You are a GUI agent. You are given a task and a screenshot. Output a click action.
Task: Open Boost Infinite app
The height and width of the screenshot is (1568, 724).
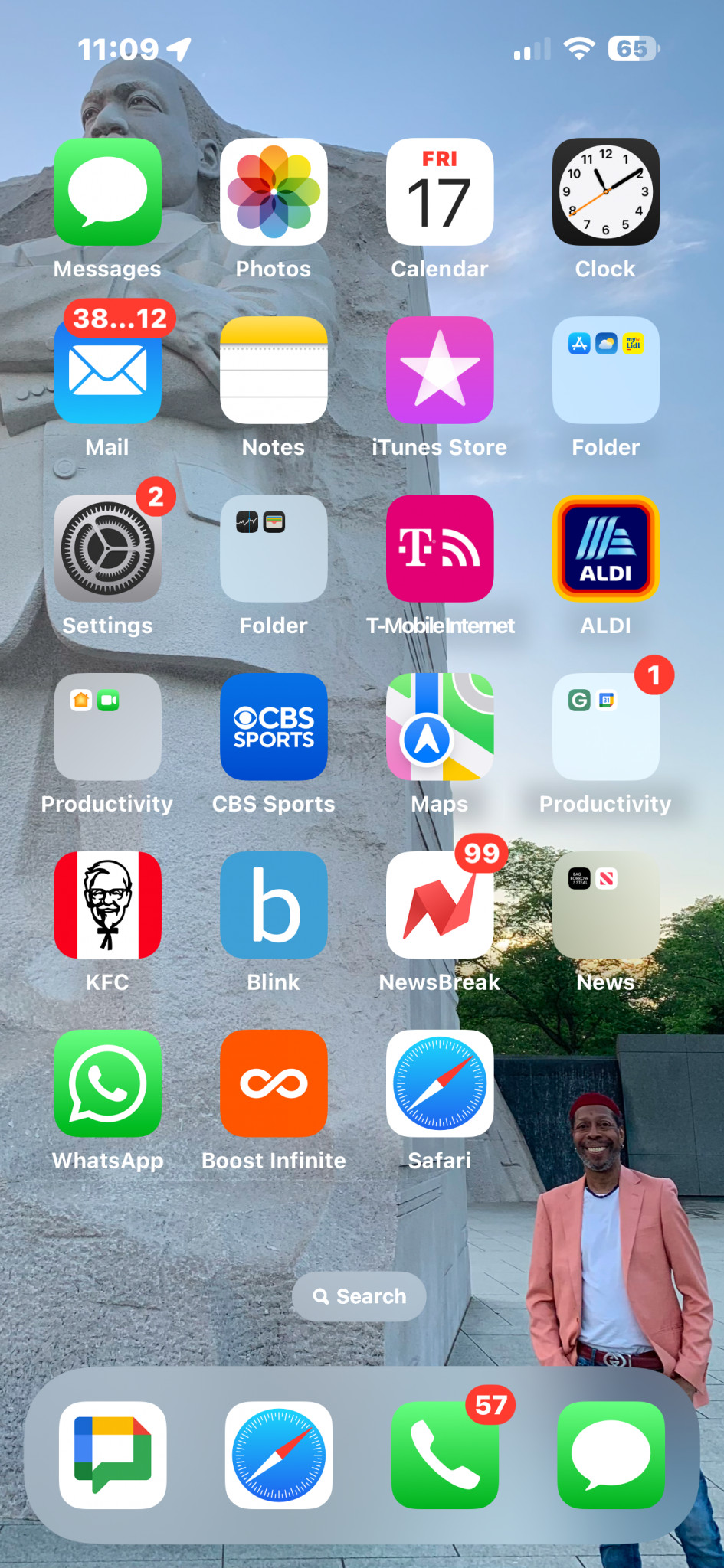[274, 1084]
